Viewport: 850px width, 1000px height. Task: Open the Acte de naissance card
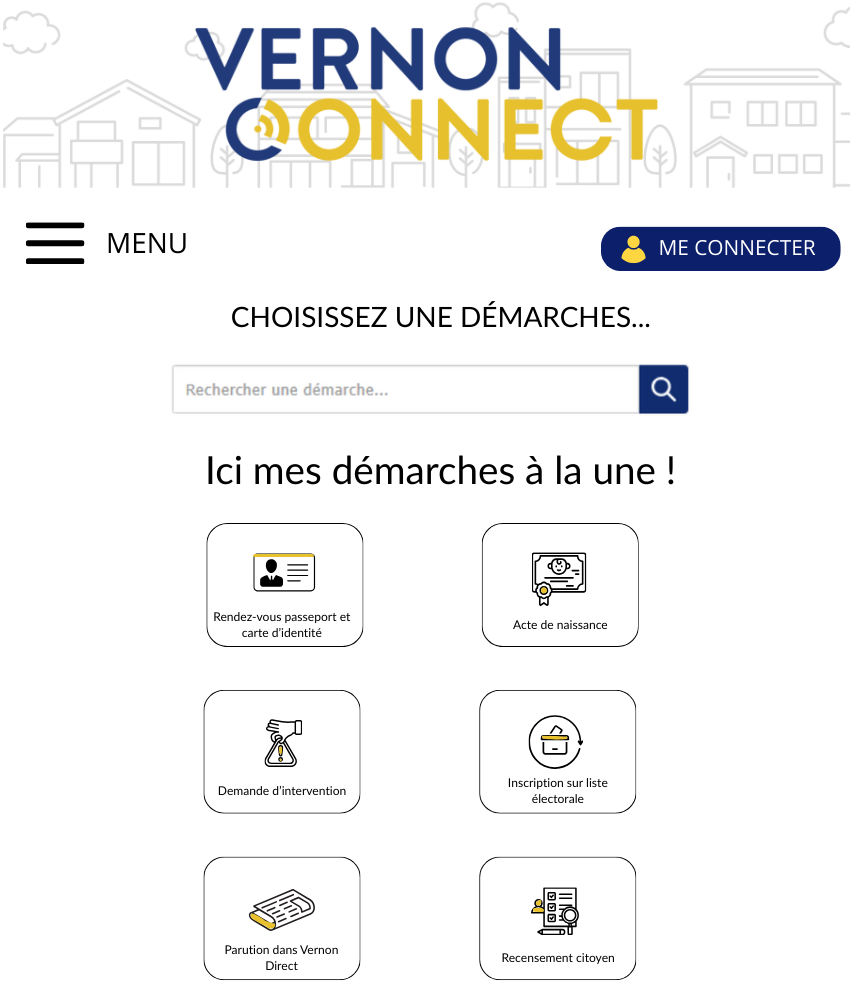click(560, 585)
